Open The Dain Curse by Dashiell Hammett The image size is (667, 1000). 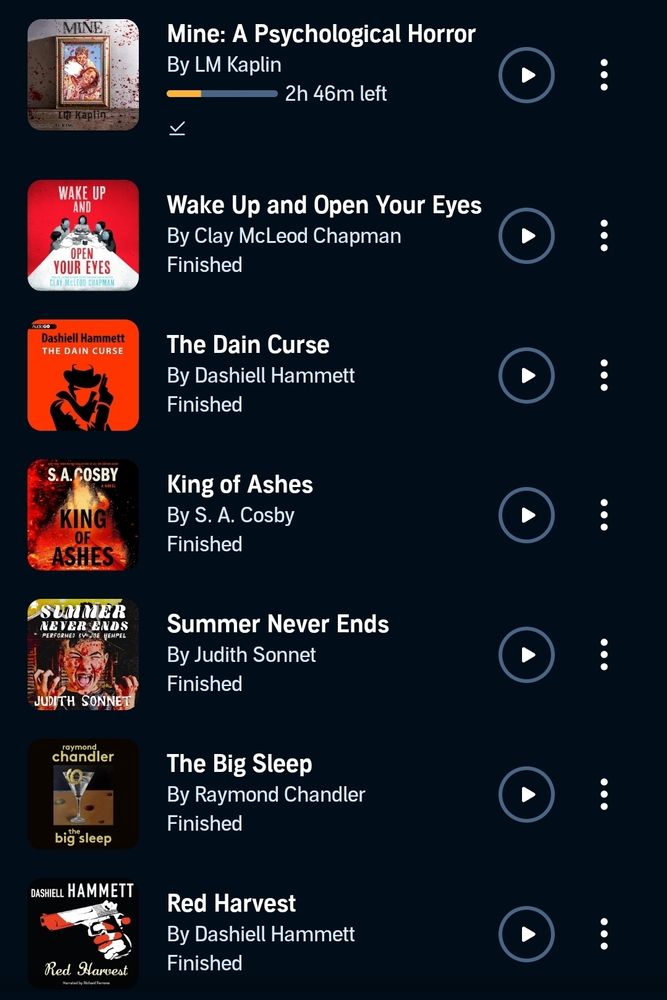tap(248, 345)
